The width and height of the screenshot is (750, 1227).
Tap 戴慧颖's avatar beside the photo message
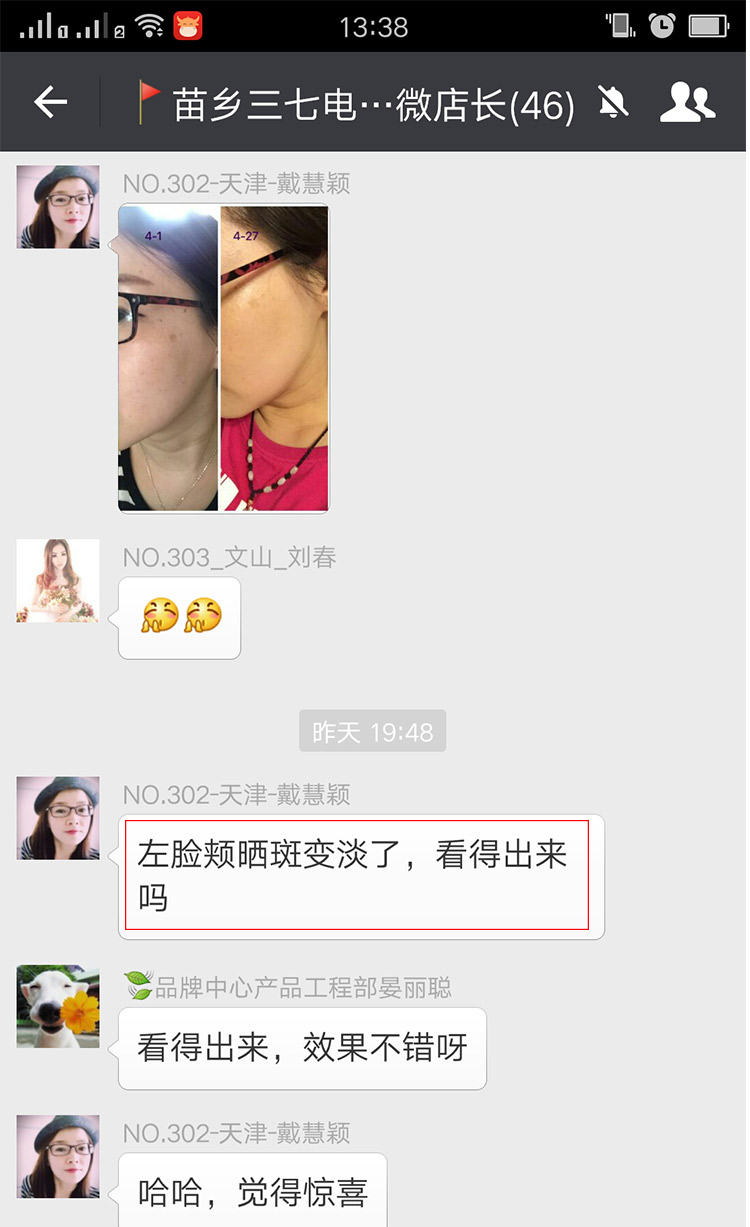[x=58, y=207]
